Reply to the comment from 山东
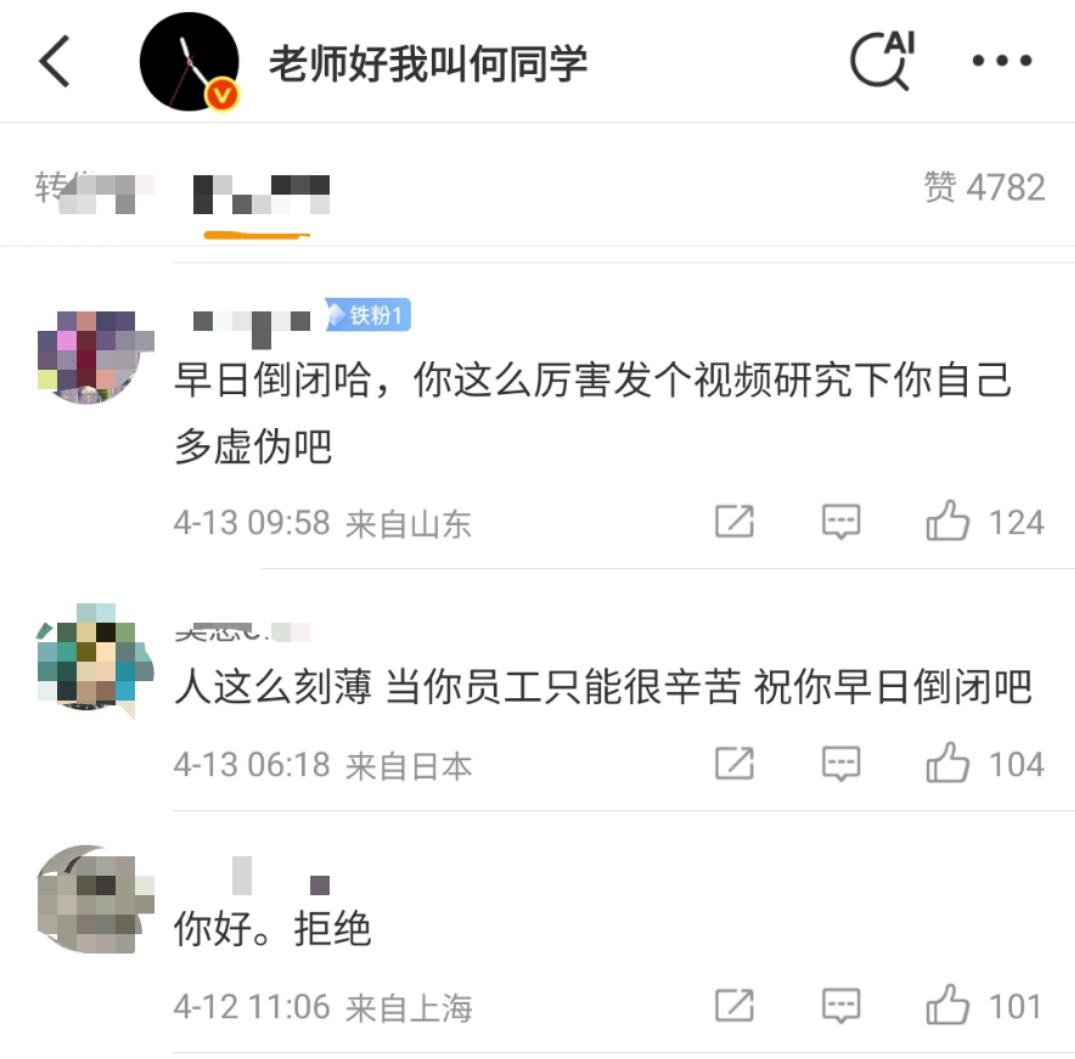1075x1059 pixels. 841,522
